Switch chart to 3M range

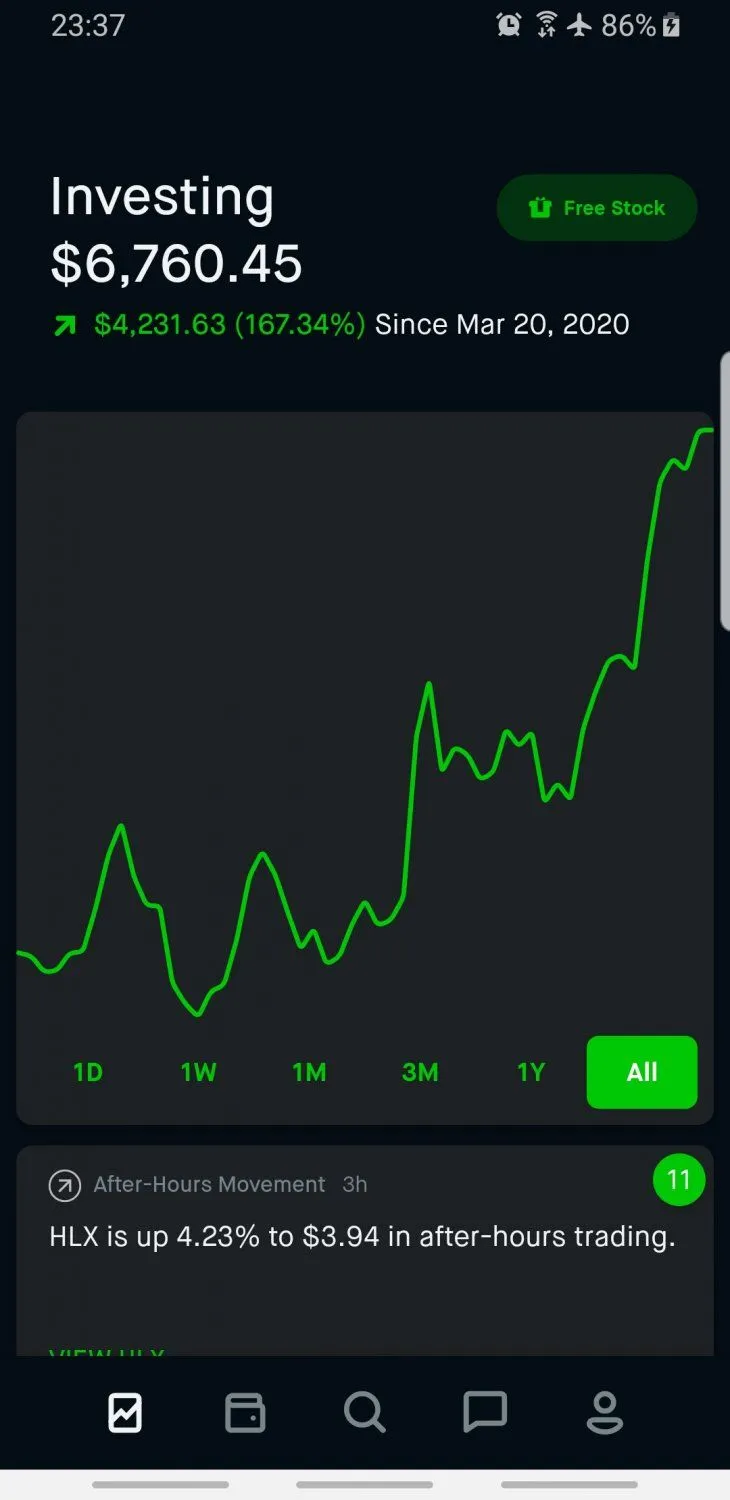pos(420,1072)
